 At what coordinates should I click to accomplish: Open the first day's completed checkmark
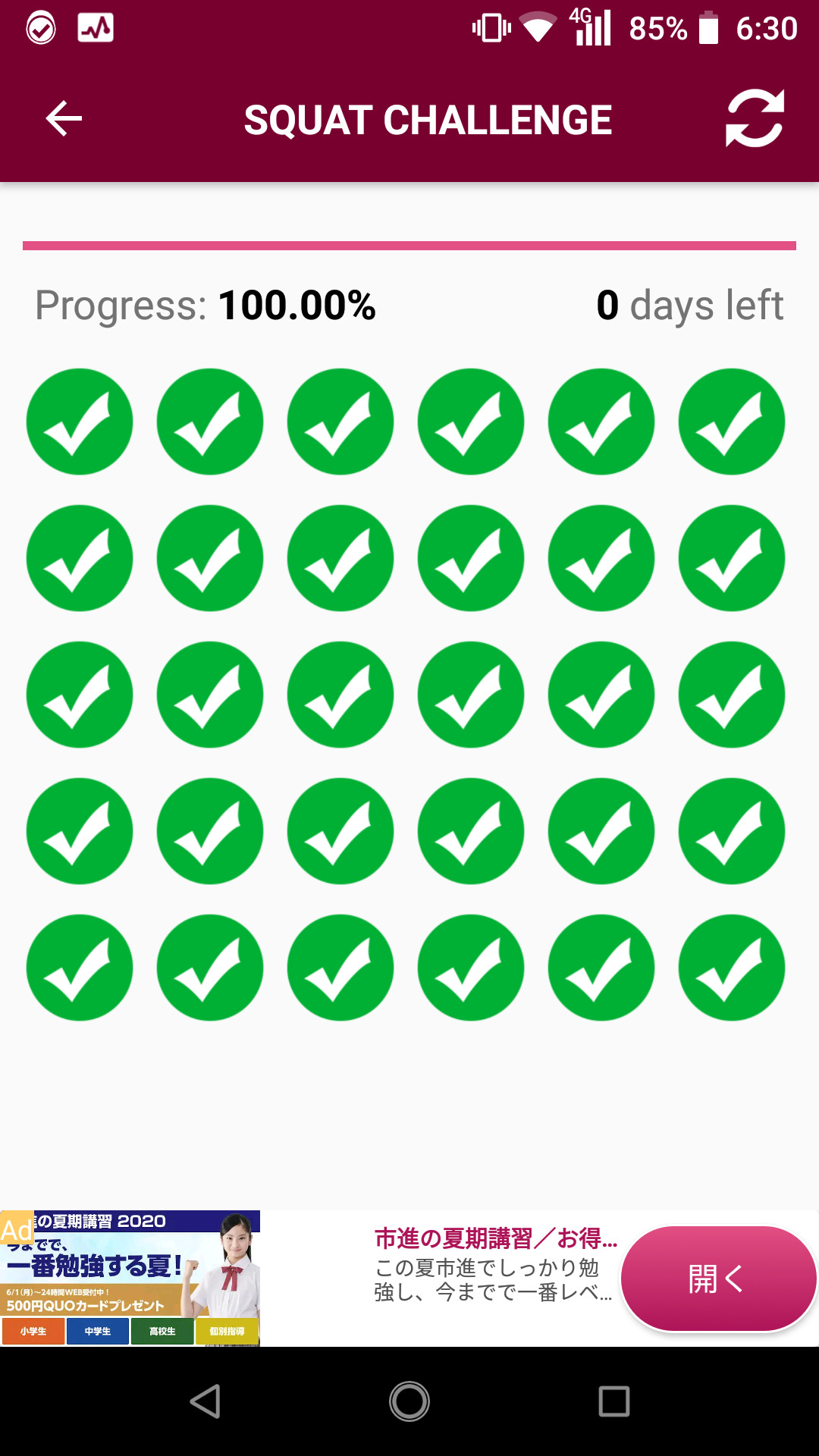80,422
